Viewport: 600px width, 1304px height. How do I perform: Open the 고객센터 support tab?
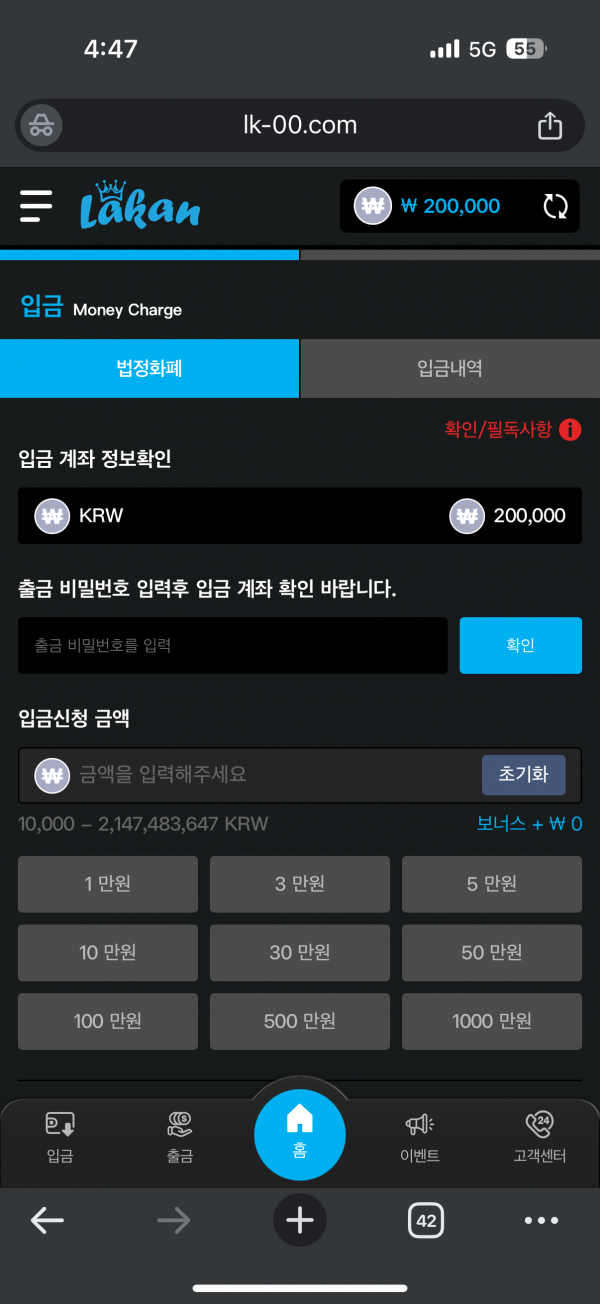tap(540, 1138)
